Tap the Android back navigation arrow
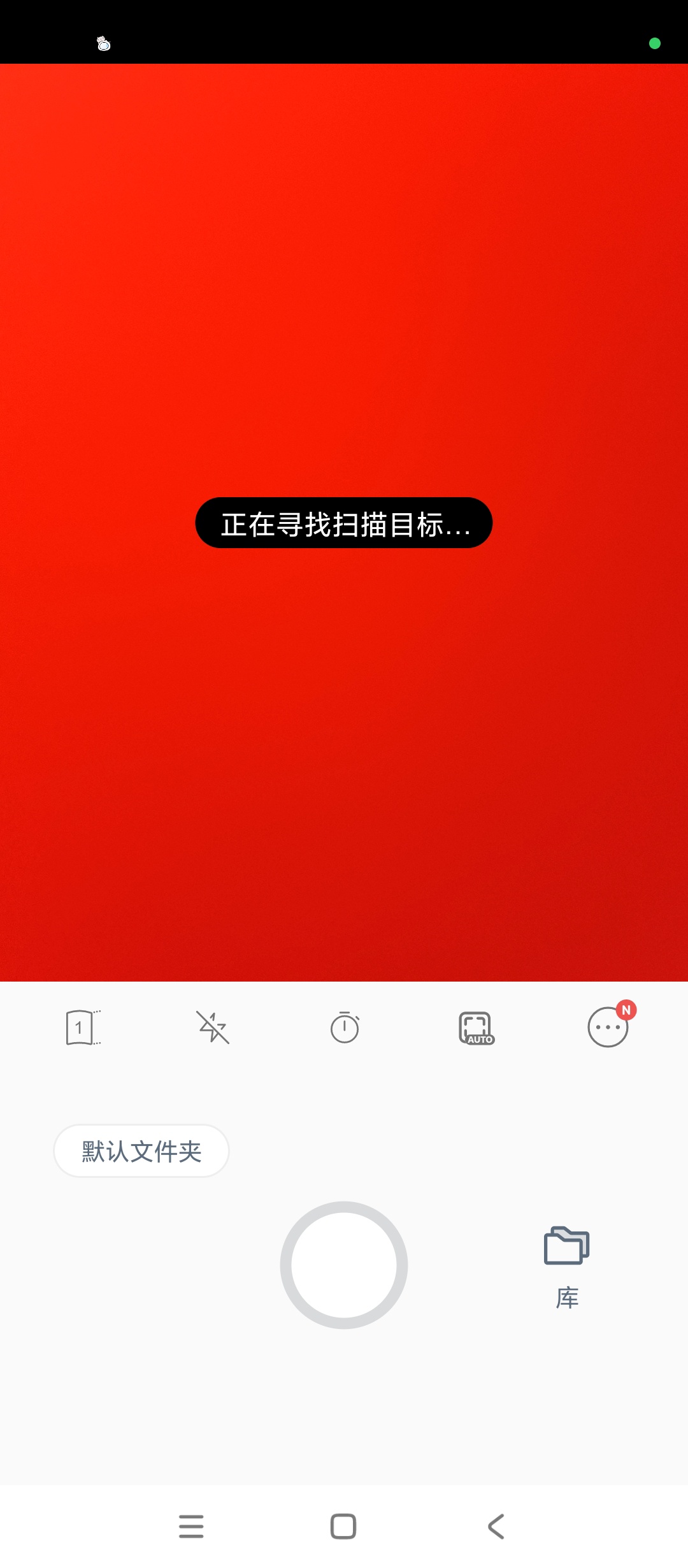The width and height of the screenshot is (688, 1568). 496,1527
